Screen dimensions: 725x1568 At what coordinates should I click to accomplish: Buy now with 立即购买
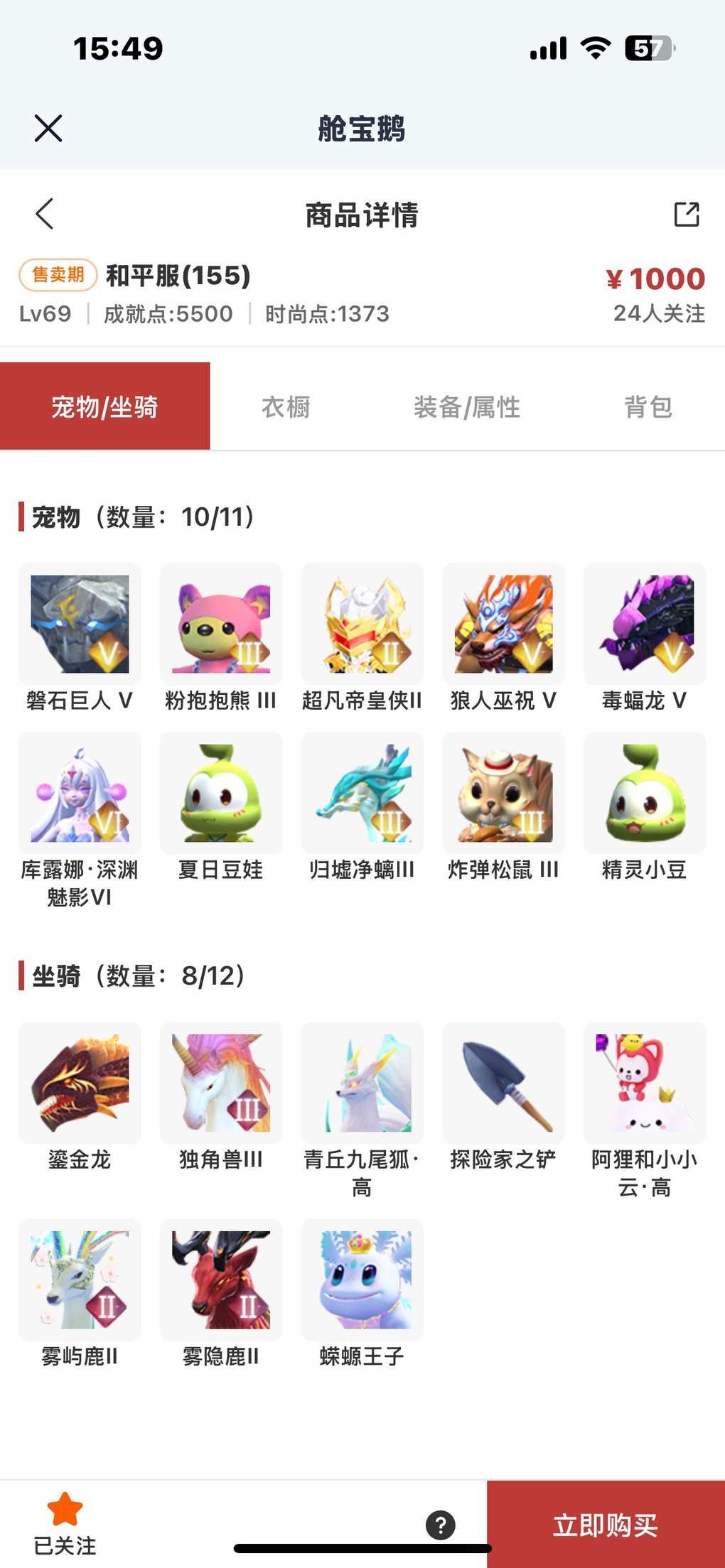tap(606, 1525)
